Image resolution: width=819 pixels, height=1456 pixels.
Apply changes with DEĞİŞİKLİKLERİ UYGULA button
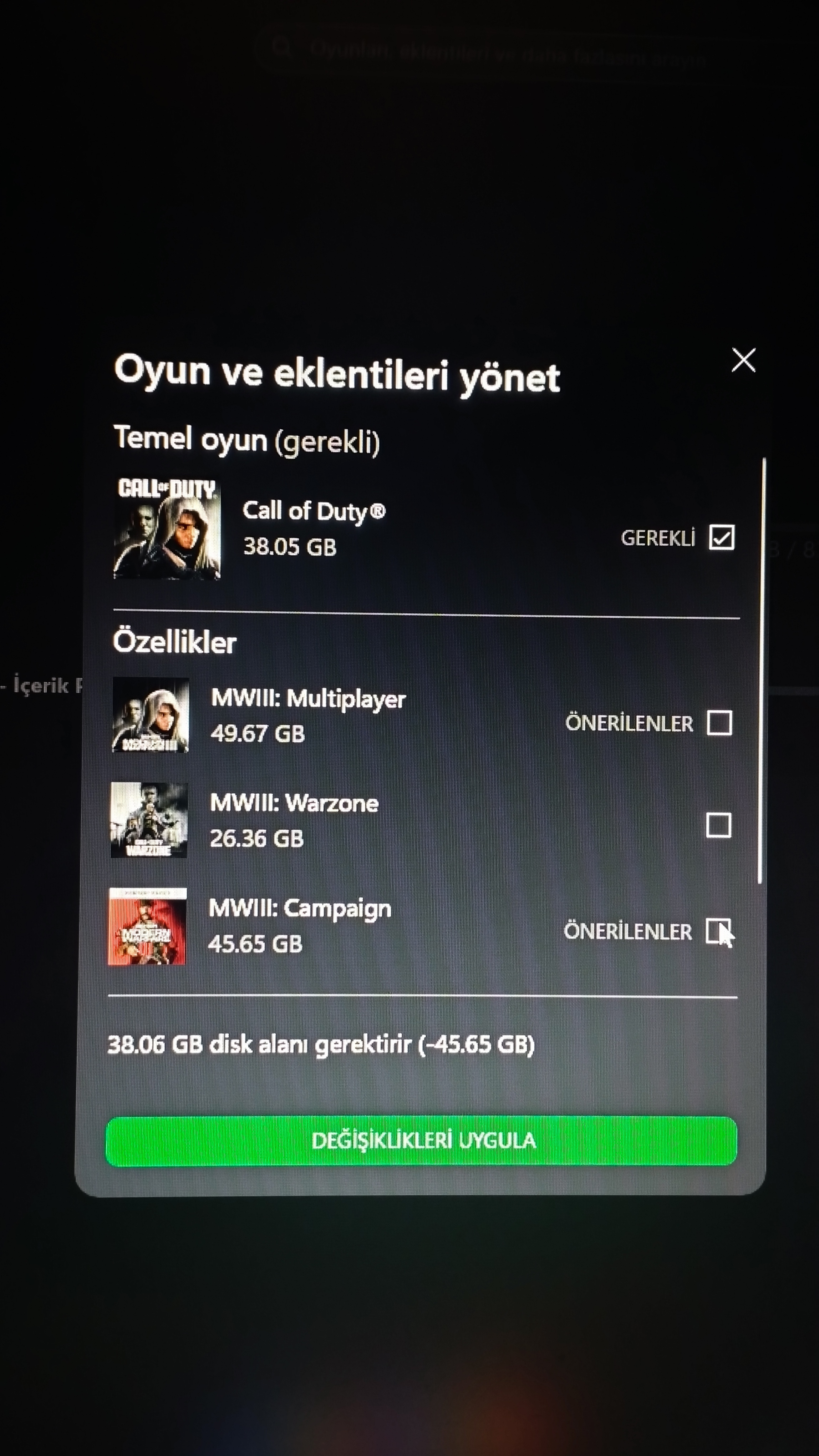tap(421, 1140)
